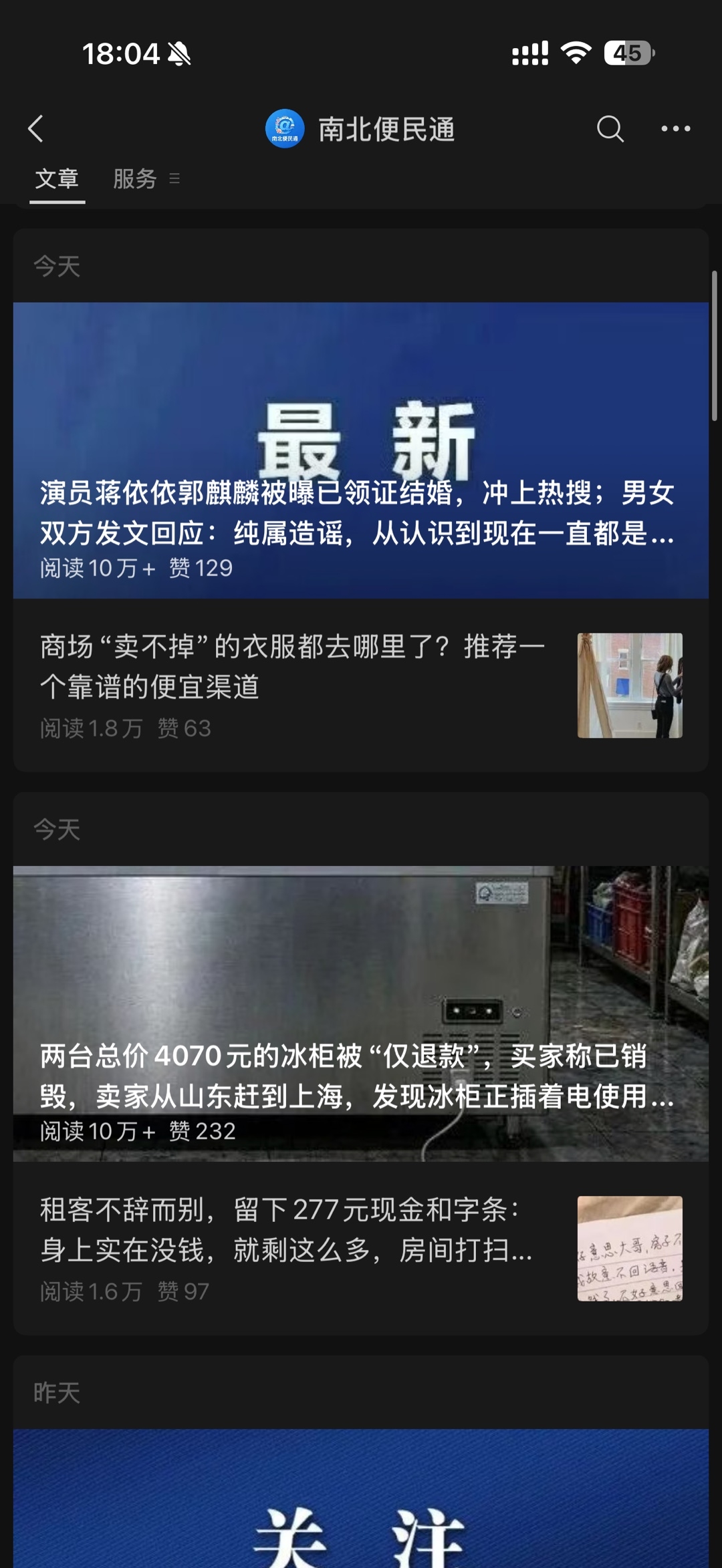The width and height of the screenshot is (722, 1568).
Task: Select the 文章 tab
Action: coord(57,178)
